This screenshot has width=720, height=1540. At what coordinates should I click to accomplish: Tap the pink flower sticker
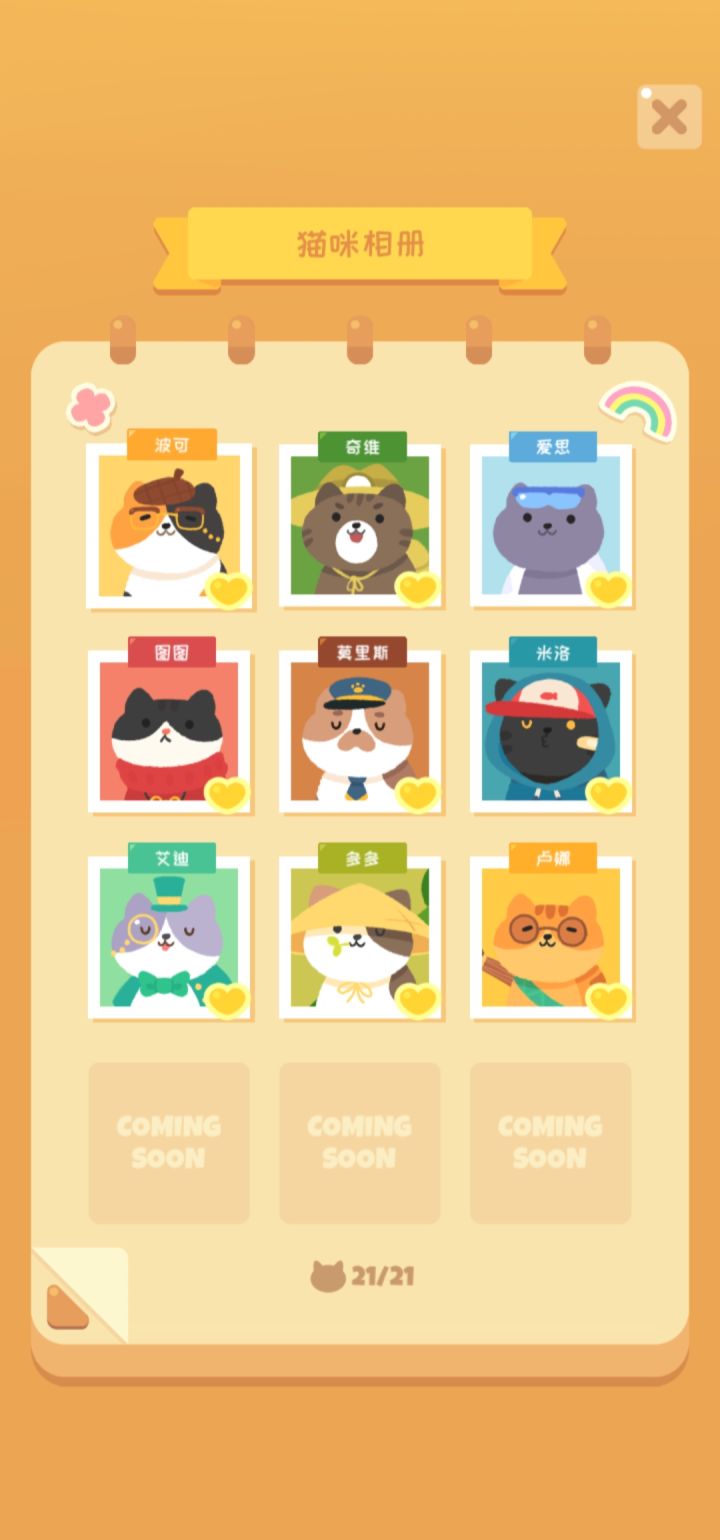click(x=91, y=406)
